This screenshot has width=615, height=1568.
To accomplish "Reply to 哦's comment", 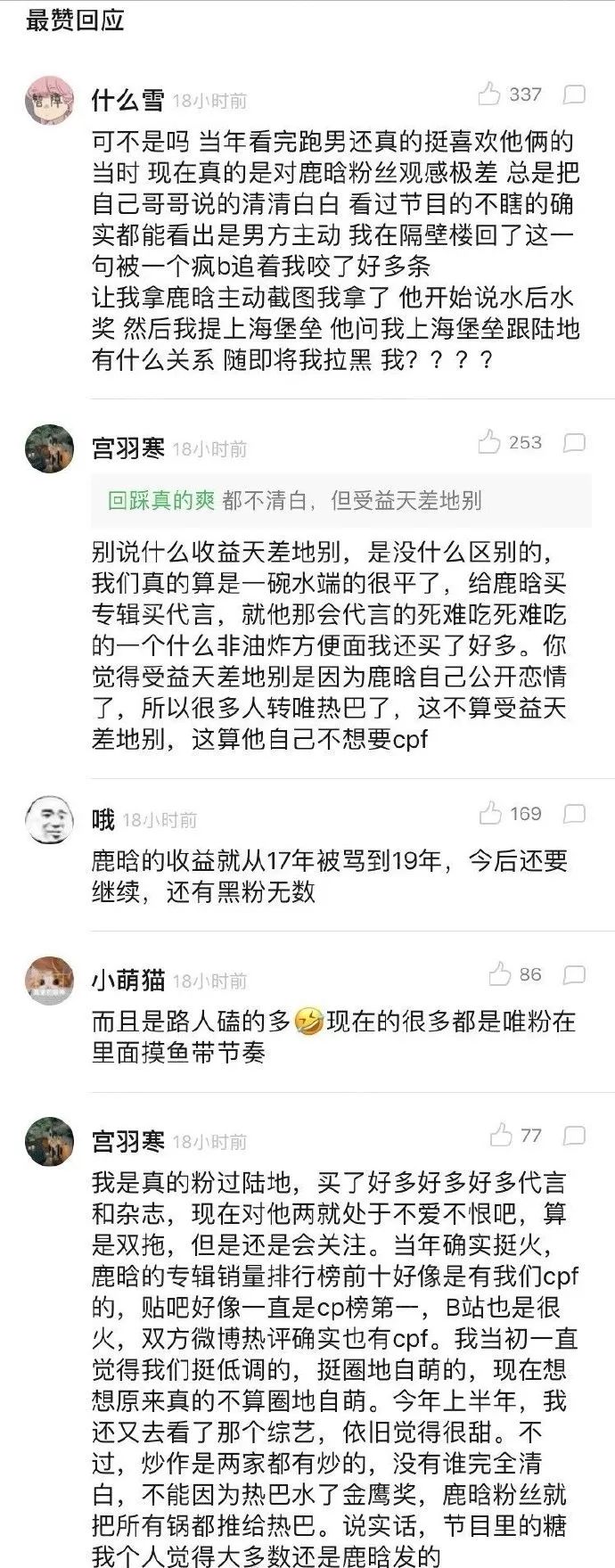I will (x=575, y=814).
